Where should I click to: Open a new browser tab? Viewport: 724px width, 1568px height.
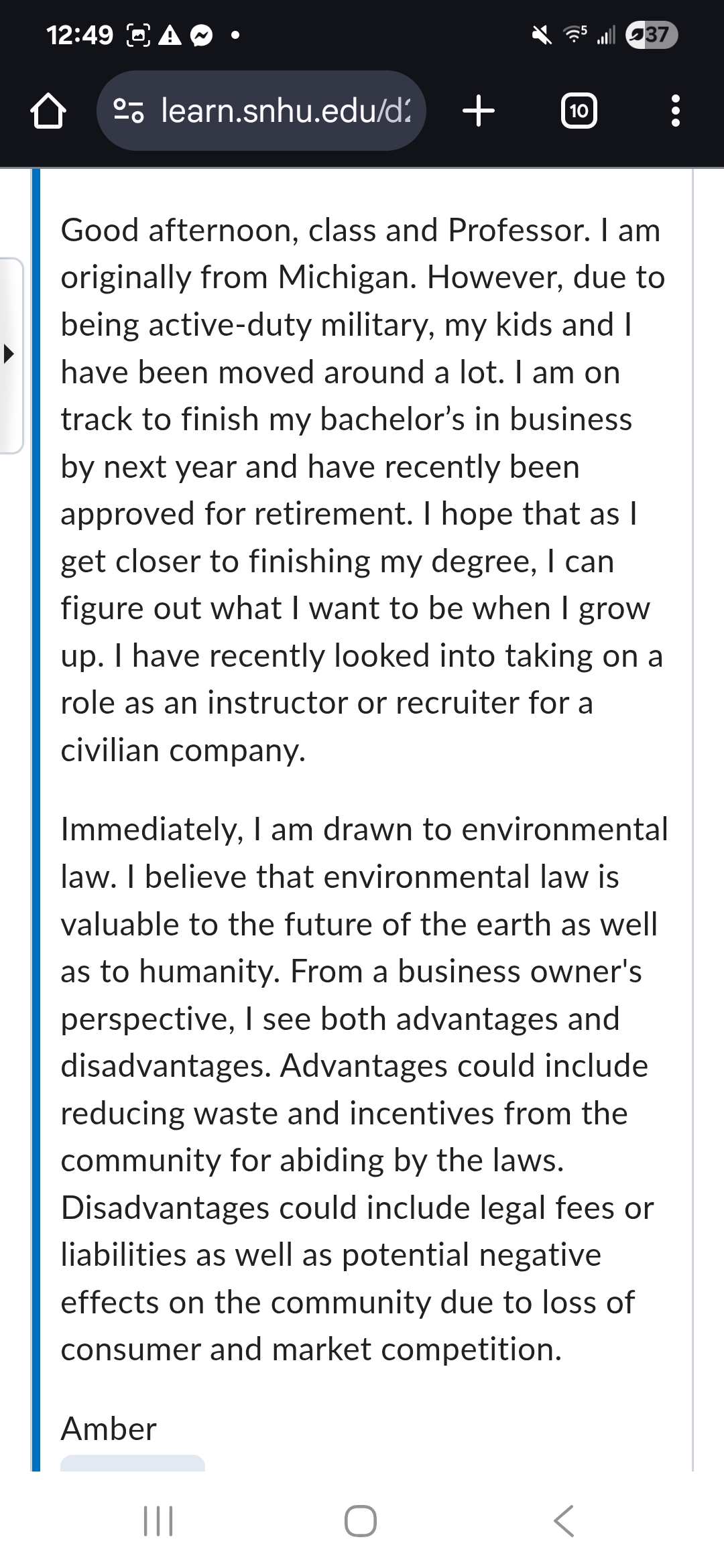[x=479, y=111]
